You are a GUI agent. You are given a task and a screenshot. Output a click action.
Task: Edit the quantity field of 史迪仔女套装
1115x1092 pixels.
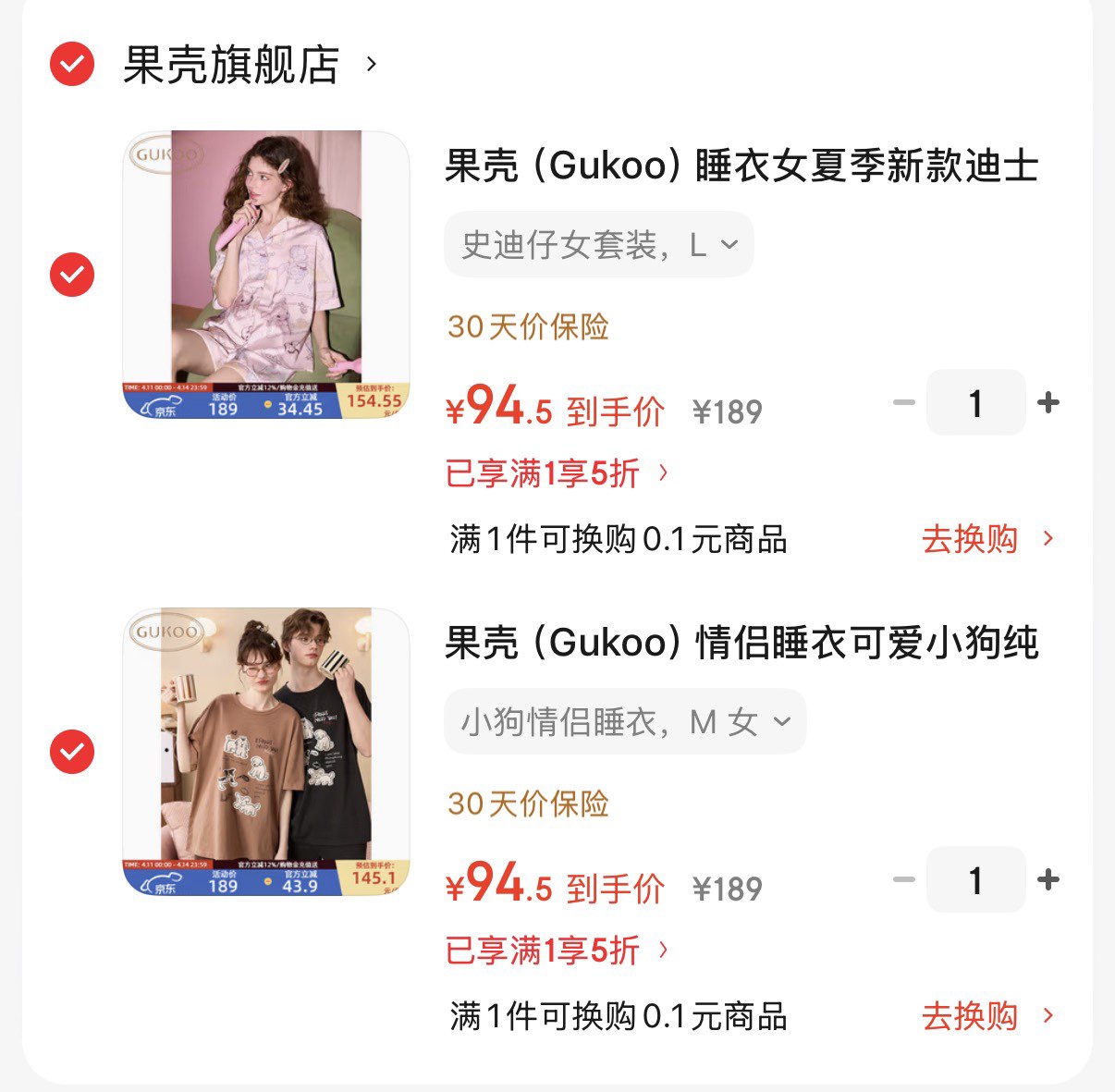(x=975, y=403)
